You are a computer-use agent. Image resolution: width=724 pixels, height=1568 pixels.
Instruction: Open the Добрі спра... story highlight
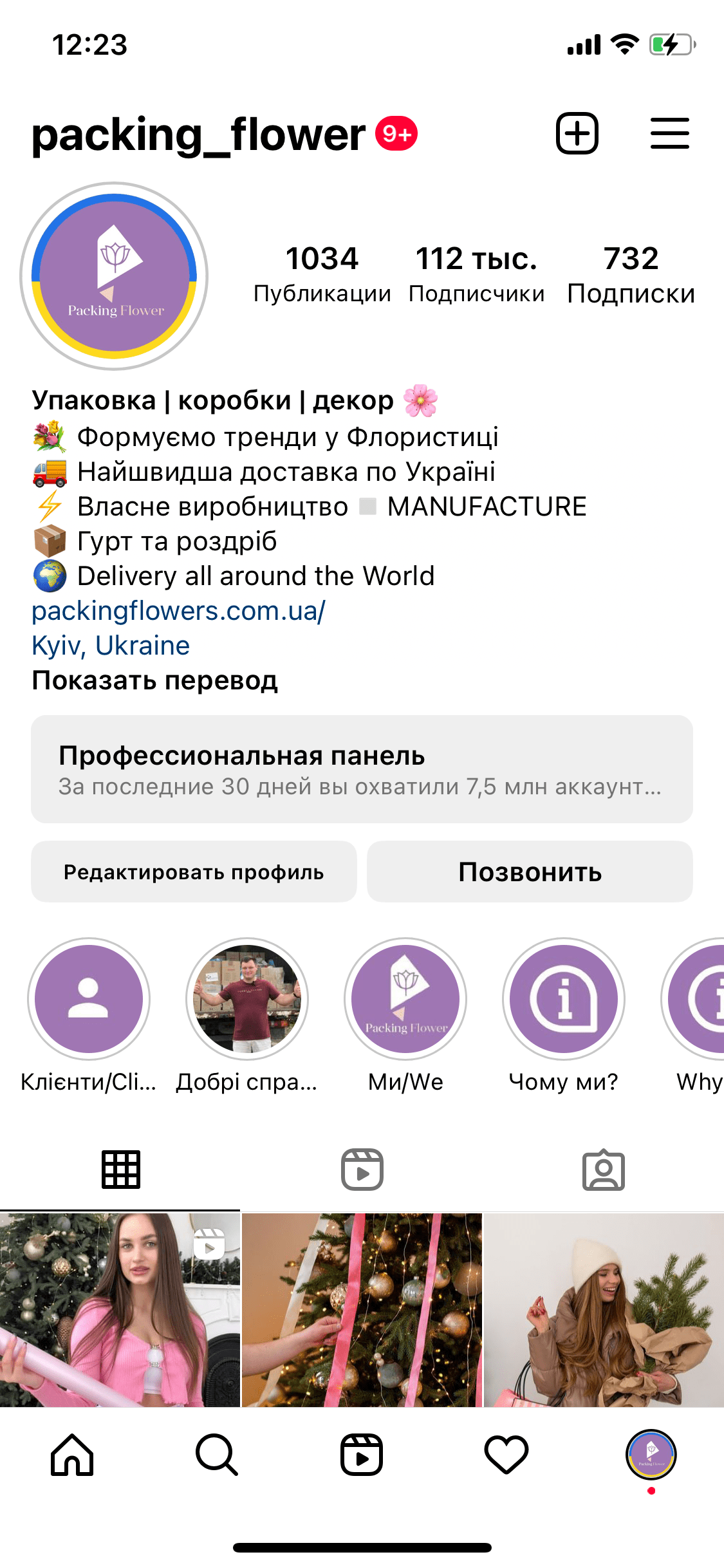(x=247, y=998)
